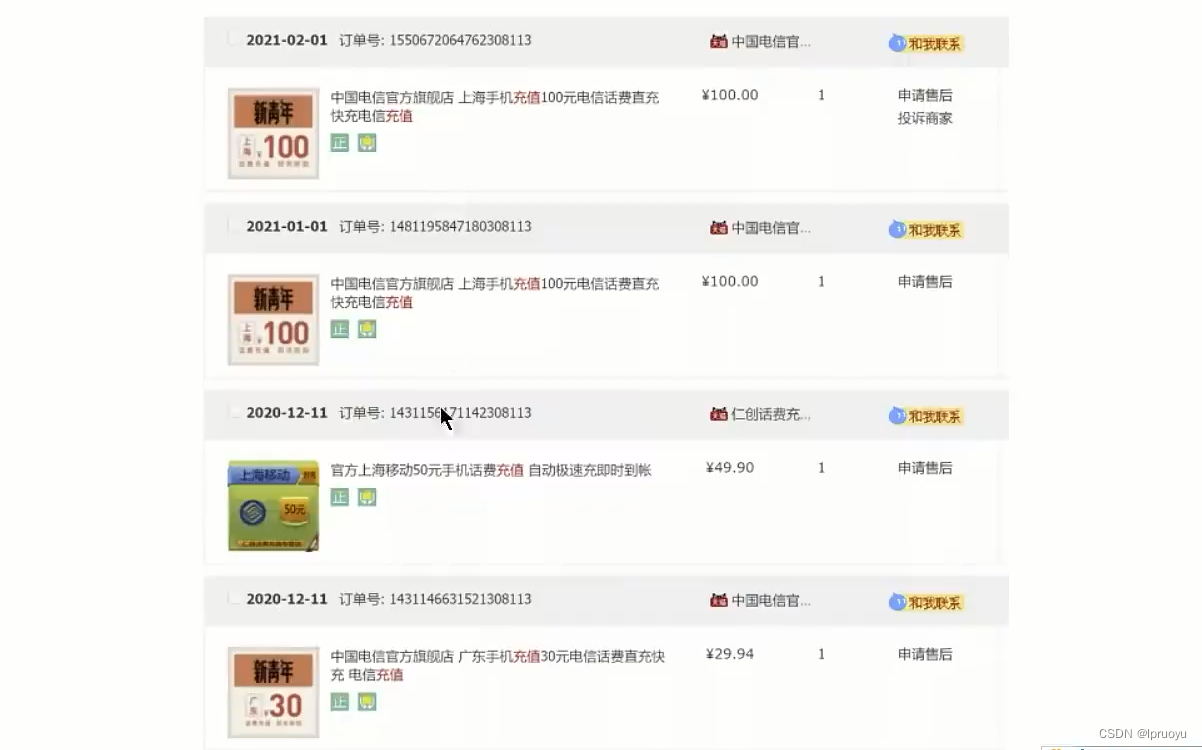This screenshot has width=1202, height=750.
Task: Open the 广东 30元 product thumbnail
Action: [273, 692]
